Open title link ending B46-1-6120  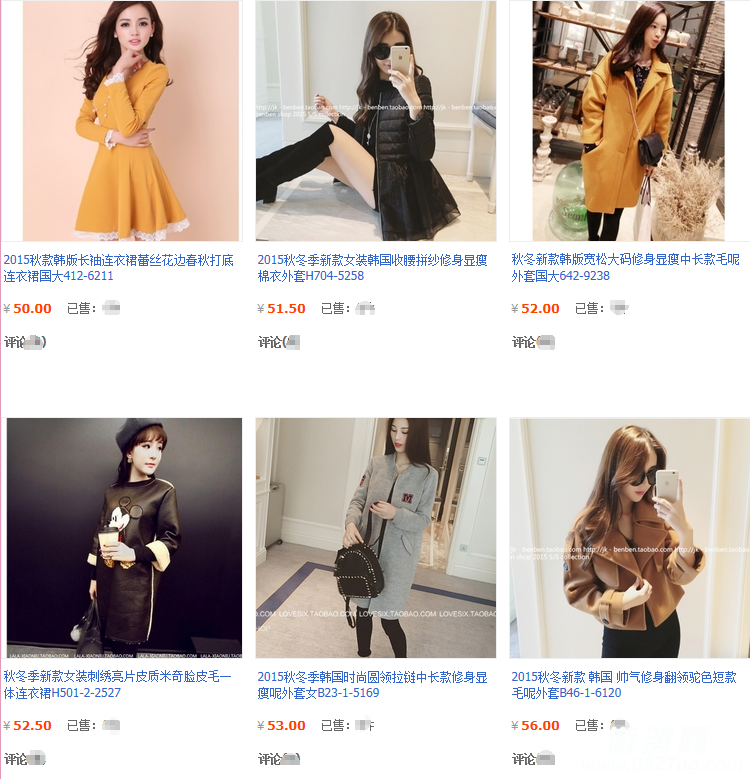pyautogui.click(x=625, y=685)
